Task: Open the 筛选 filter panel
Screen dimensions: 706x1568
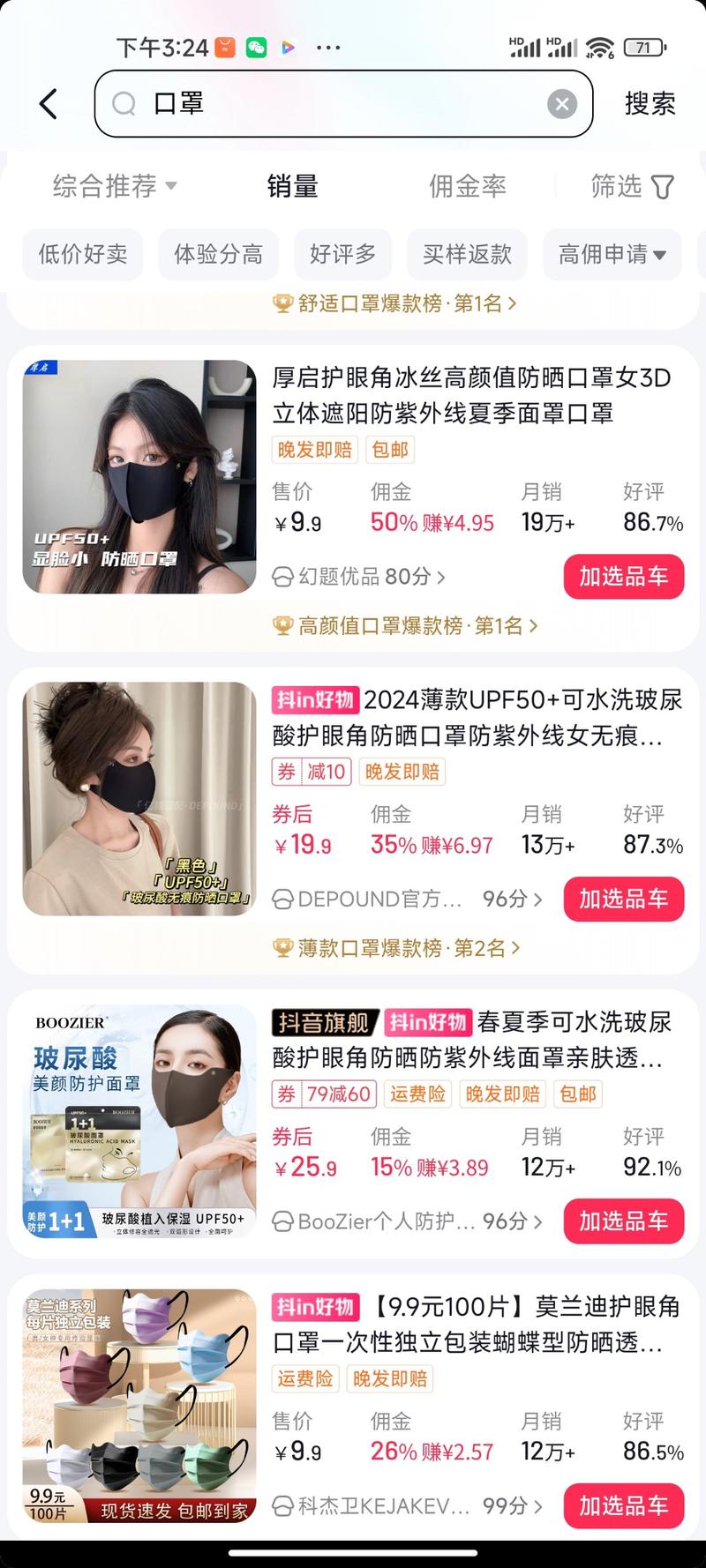Action: 631,186
